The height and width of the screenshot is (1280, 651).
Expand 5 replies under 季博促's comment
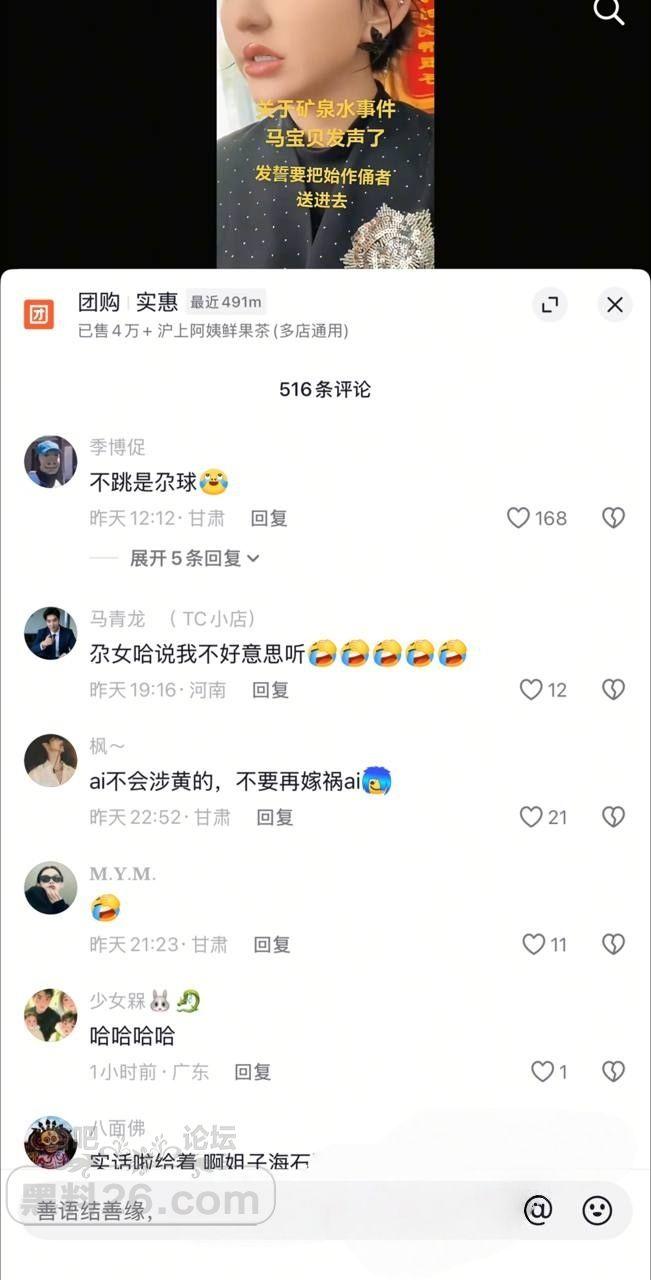194,558
